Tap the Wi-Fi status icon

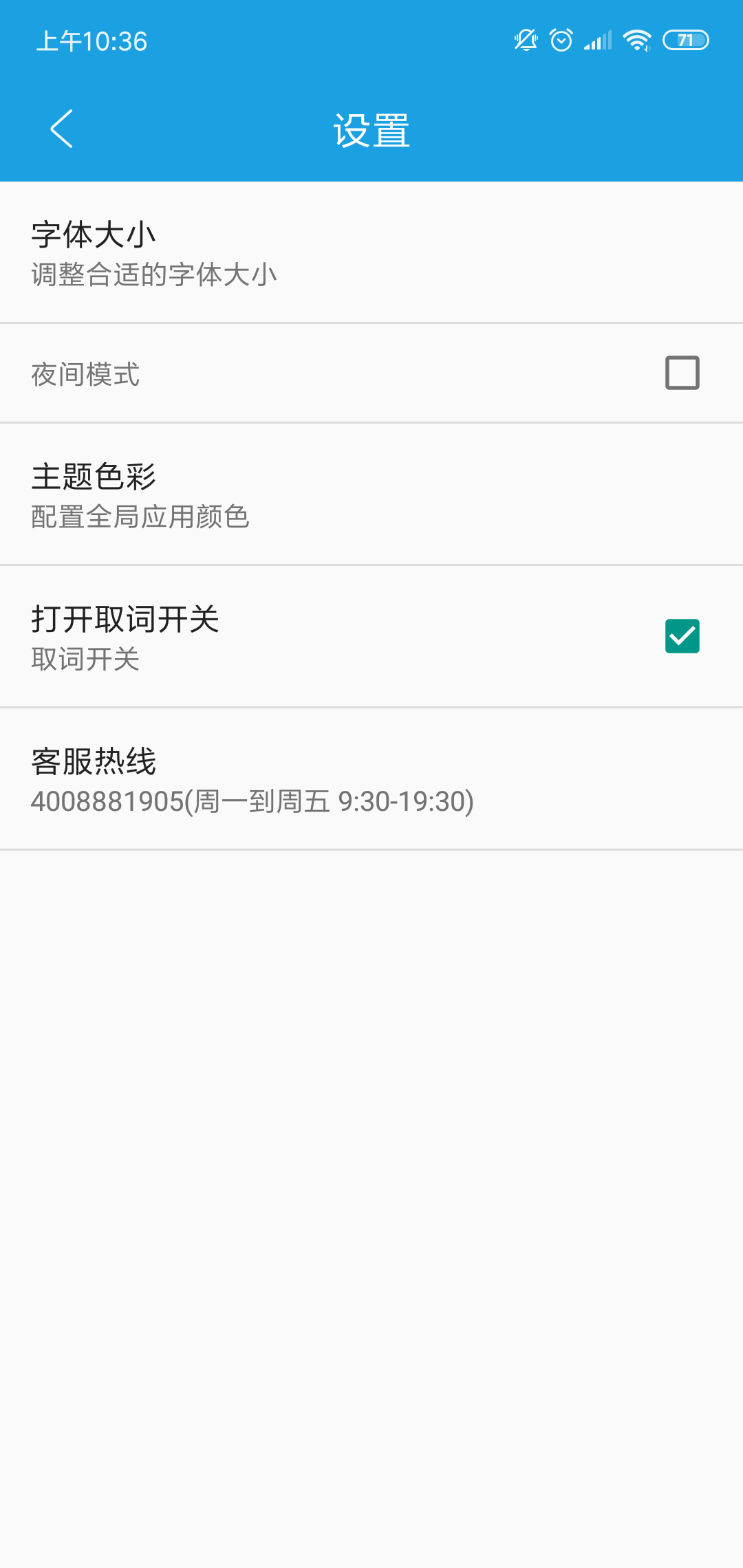coord(636,41)
